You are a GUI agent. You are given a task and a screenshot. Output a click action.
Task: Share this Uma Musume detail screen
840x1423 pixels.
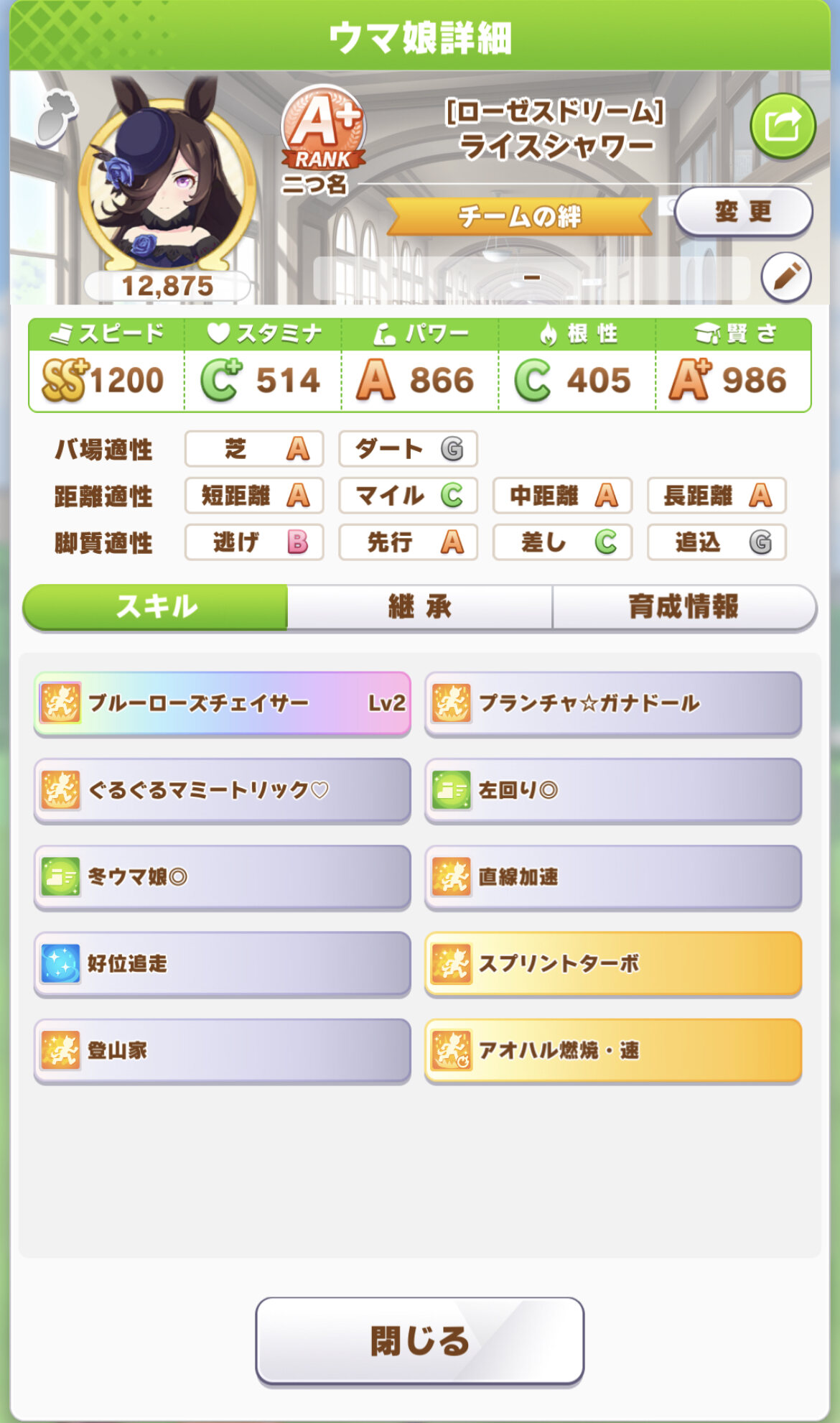[783, 126]
